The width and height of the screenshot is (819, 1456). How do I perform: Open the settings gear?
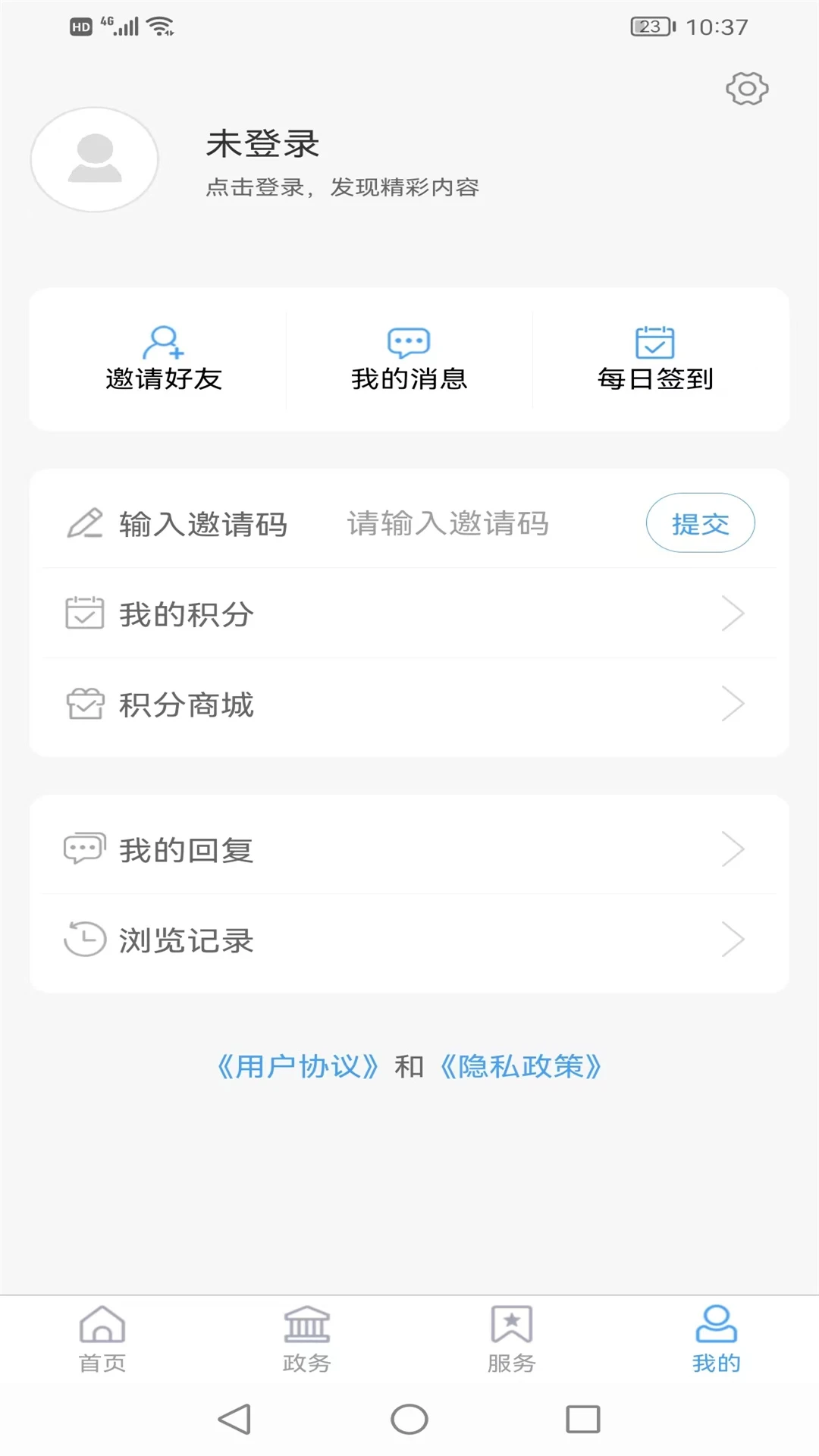(x=746, y=88)
